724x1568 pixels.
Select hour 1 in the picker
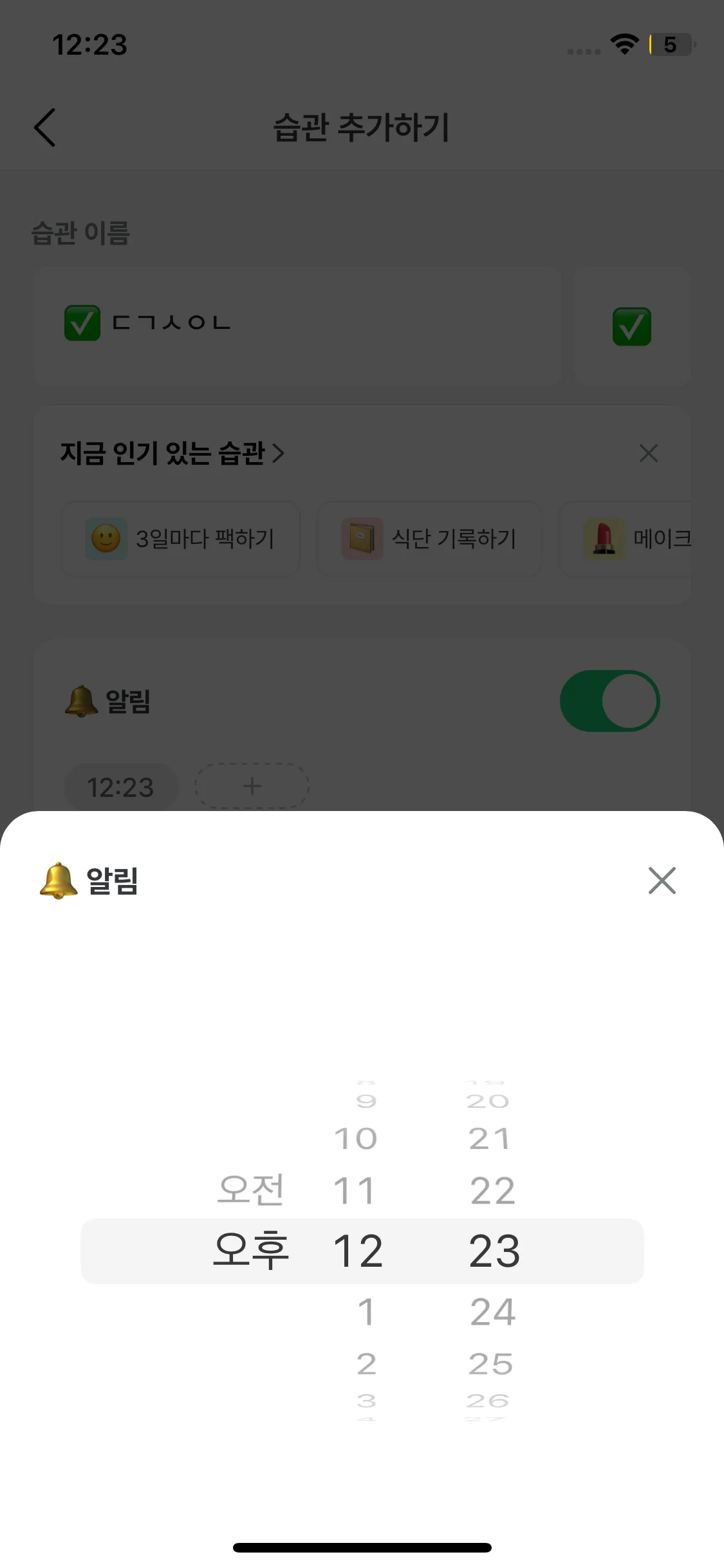click(366, 1312)
